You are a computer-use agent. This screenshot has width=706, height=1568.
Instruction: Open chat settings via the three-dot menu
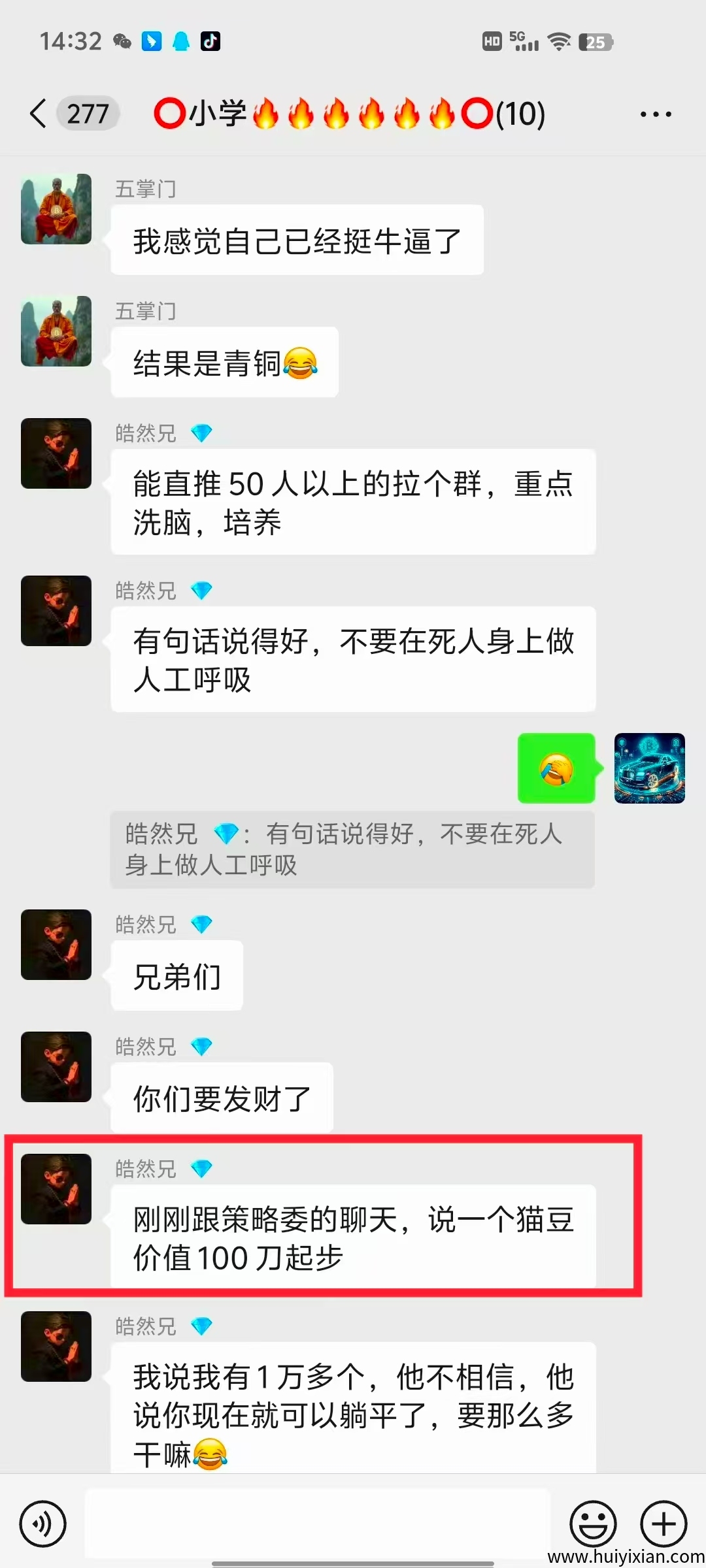(656, 112)
